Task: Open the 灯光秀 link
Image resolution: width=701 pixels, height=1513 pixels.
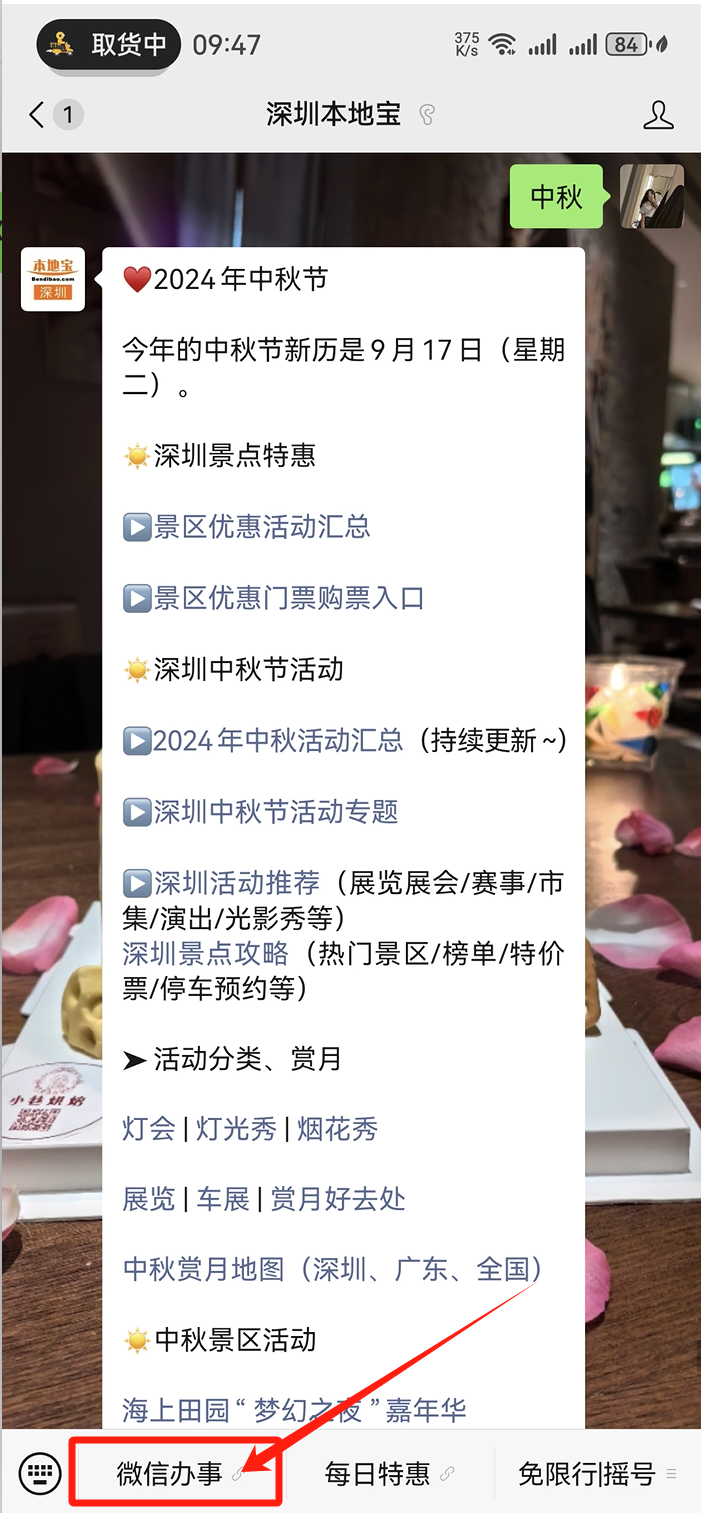Action: [x=236, y=1129]
